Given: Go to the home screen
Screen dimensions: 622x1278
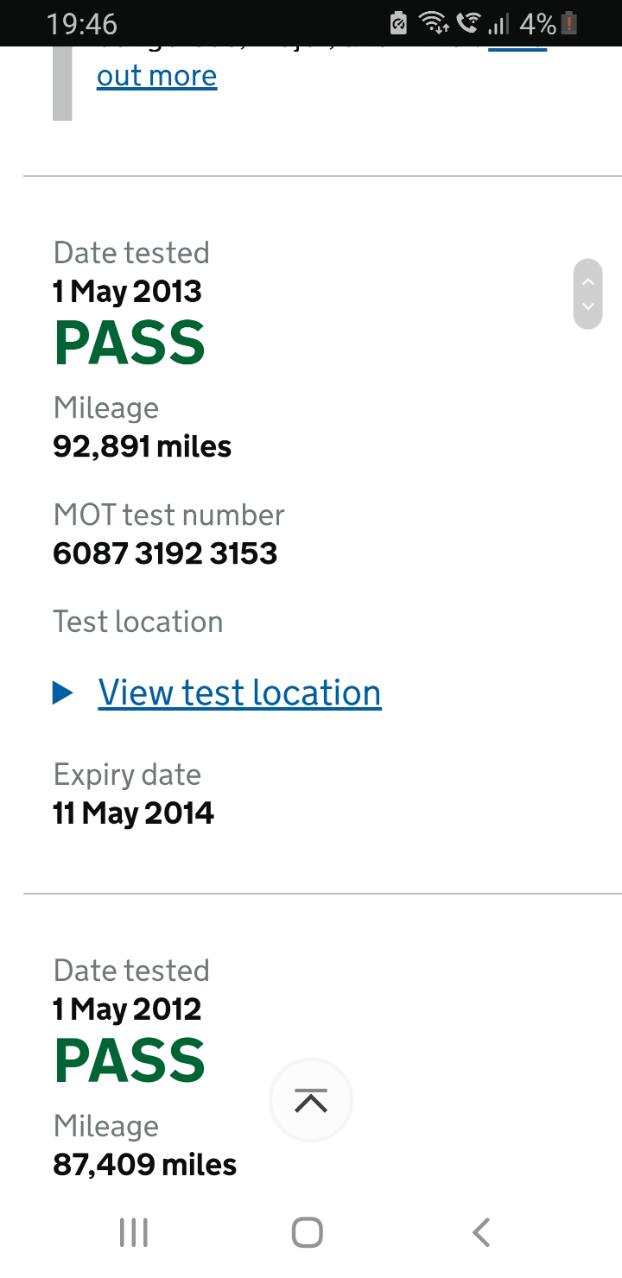Looking at the screenshot, I should coord(307,1232).
